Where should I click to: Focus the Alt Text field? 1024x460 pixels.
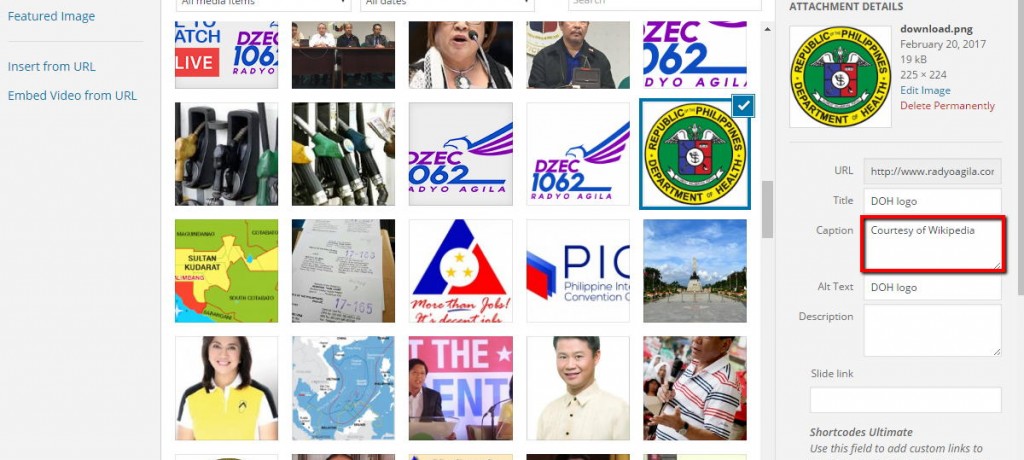(x=932, y=287)
